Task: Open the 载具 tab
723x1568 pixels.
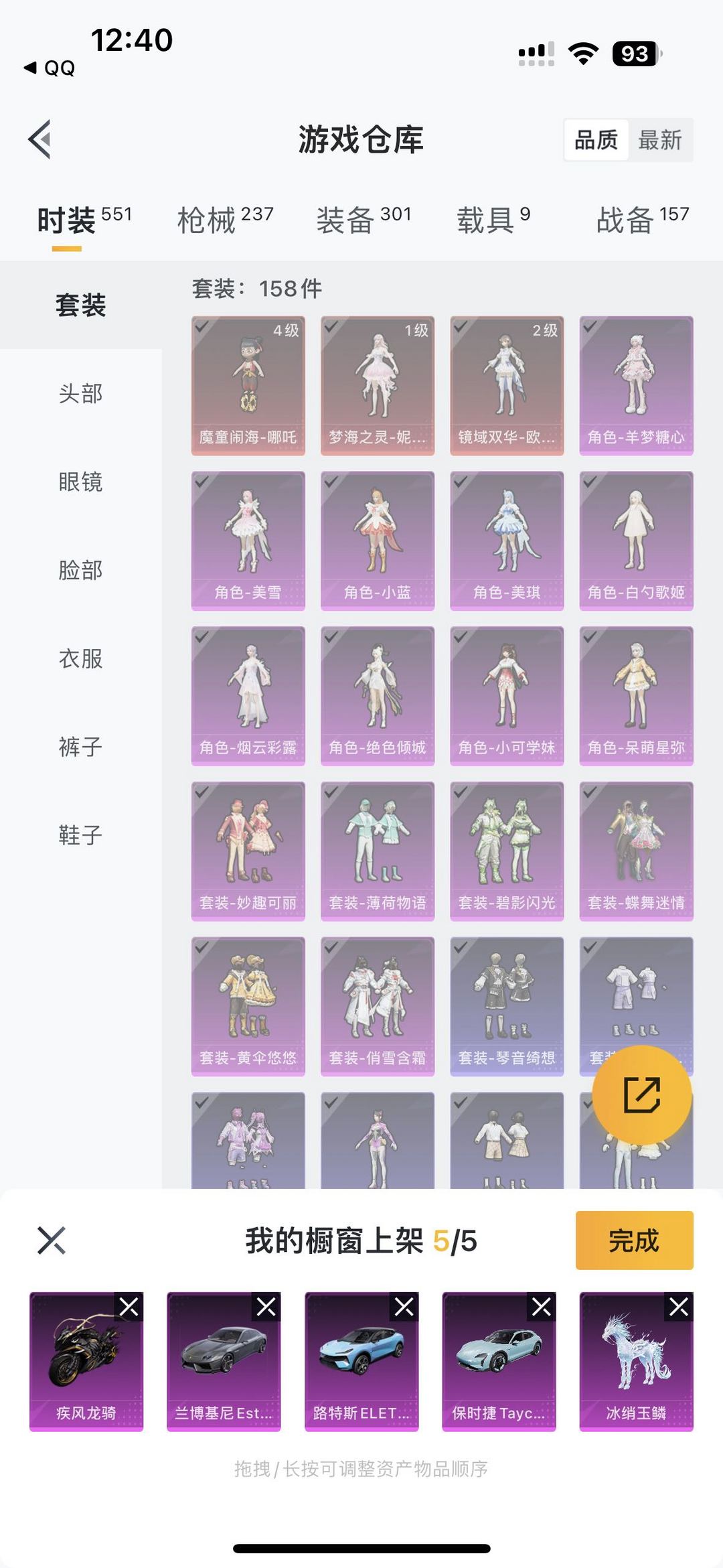Action: (493, 220)
